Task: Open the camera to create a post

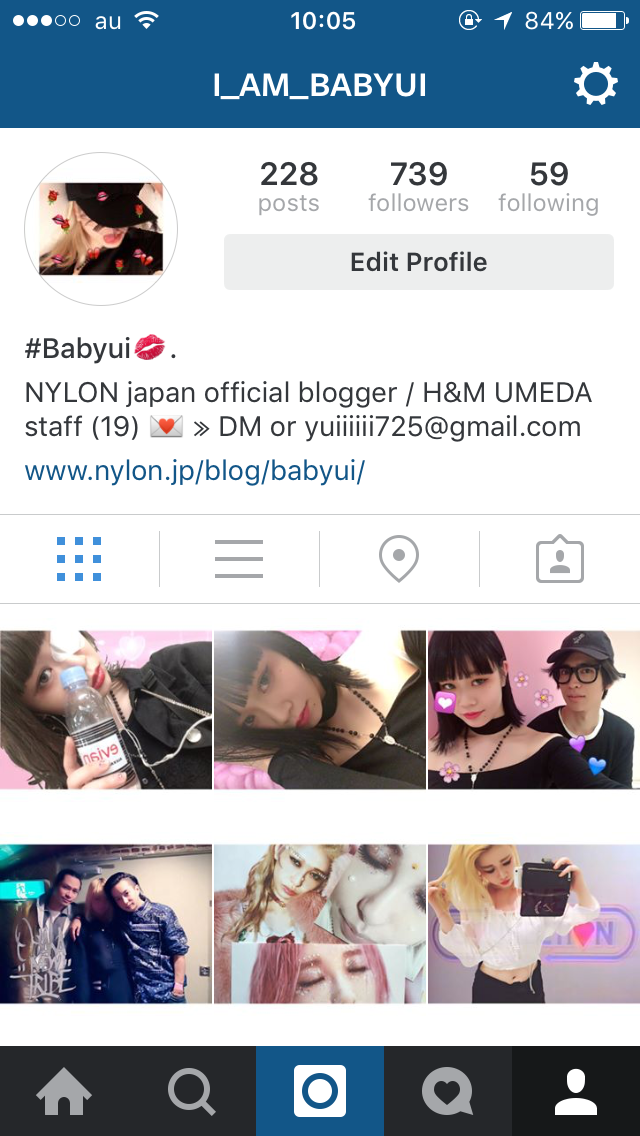Action: 320,1091
